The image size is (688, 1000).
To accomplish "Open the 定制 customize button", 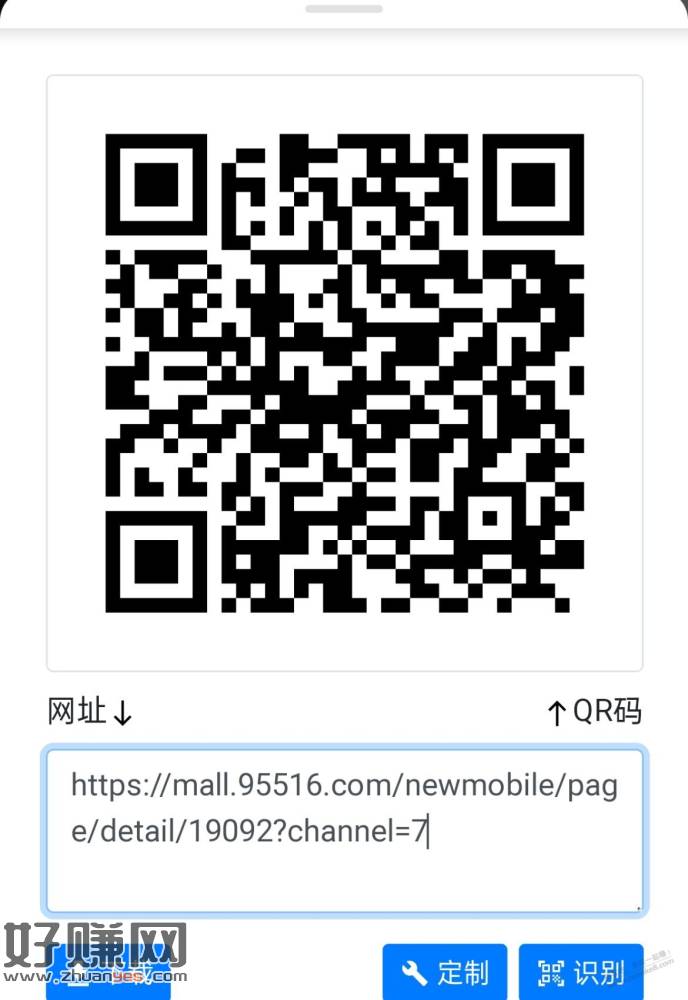I will coord(444,971).
